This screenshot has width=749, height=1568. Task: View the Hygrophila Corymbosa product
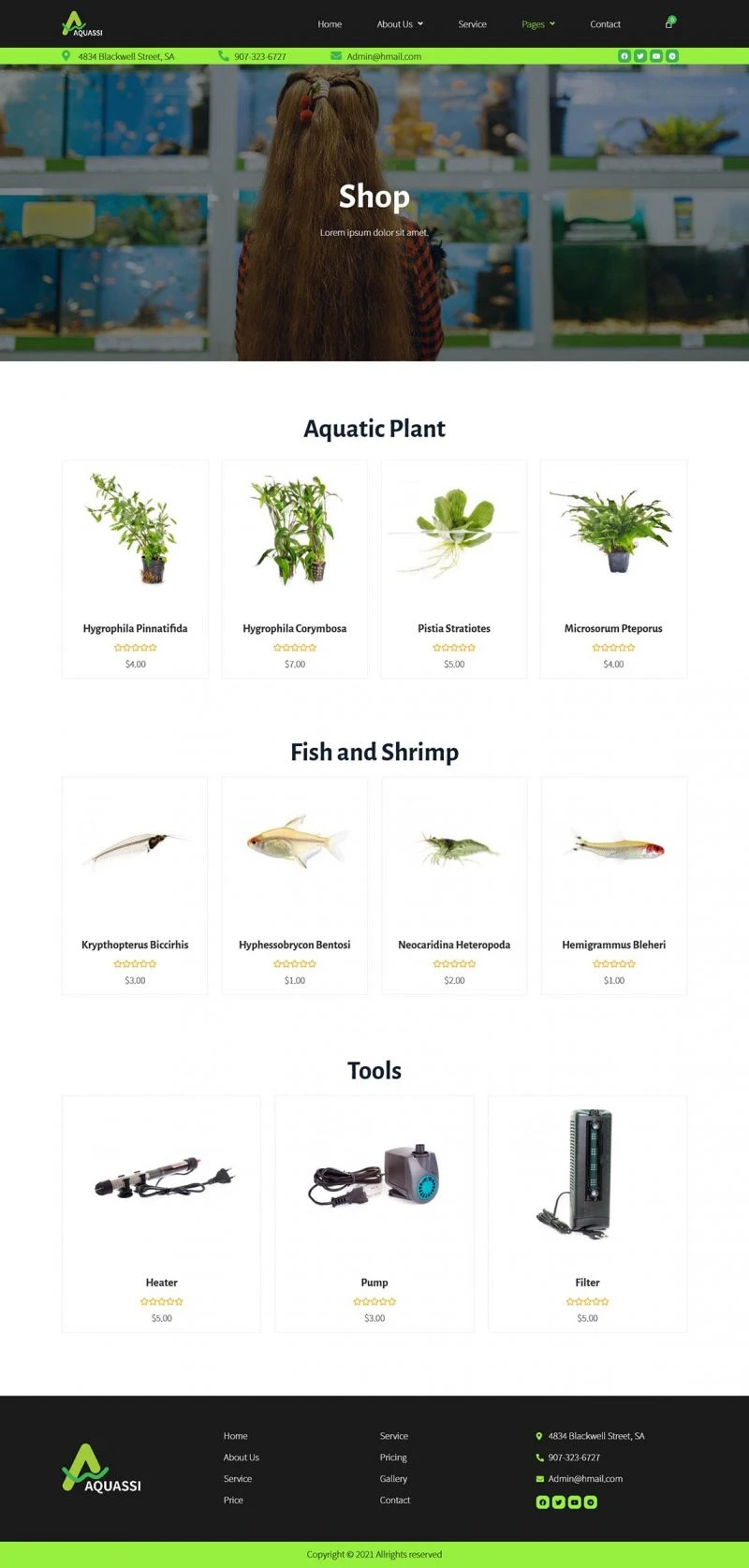[x=295, y=569]
